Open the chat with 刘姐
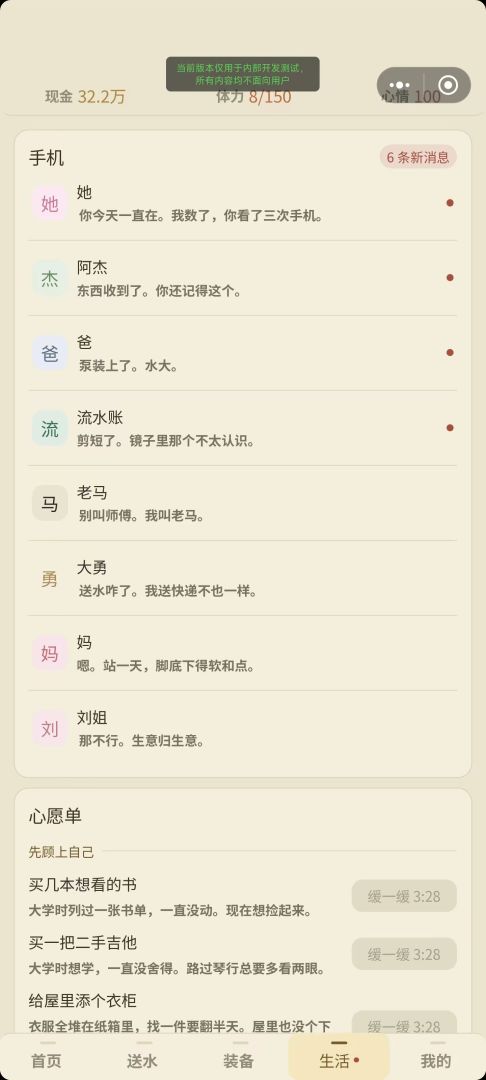This screenshot has height=1080, width=486. point(242,729)
